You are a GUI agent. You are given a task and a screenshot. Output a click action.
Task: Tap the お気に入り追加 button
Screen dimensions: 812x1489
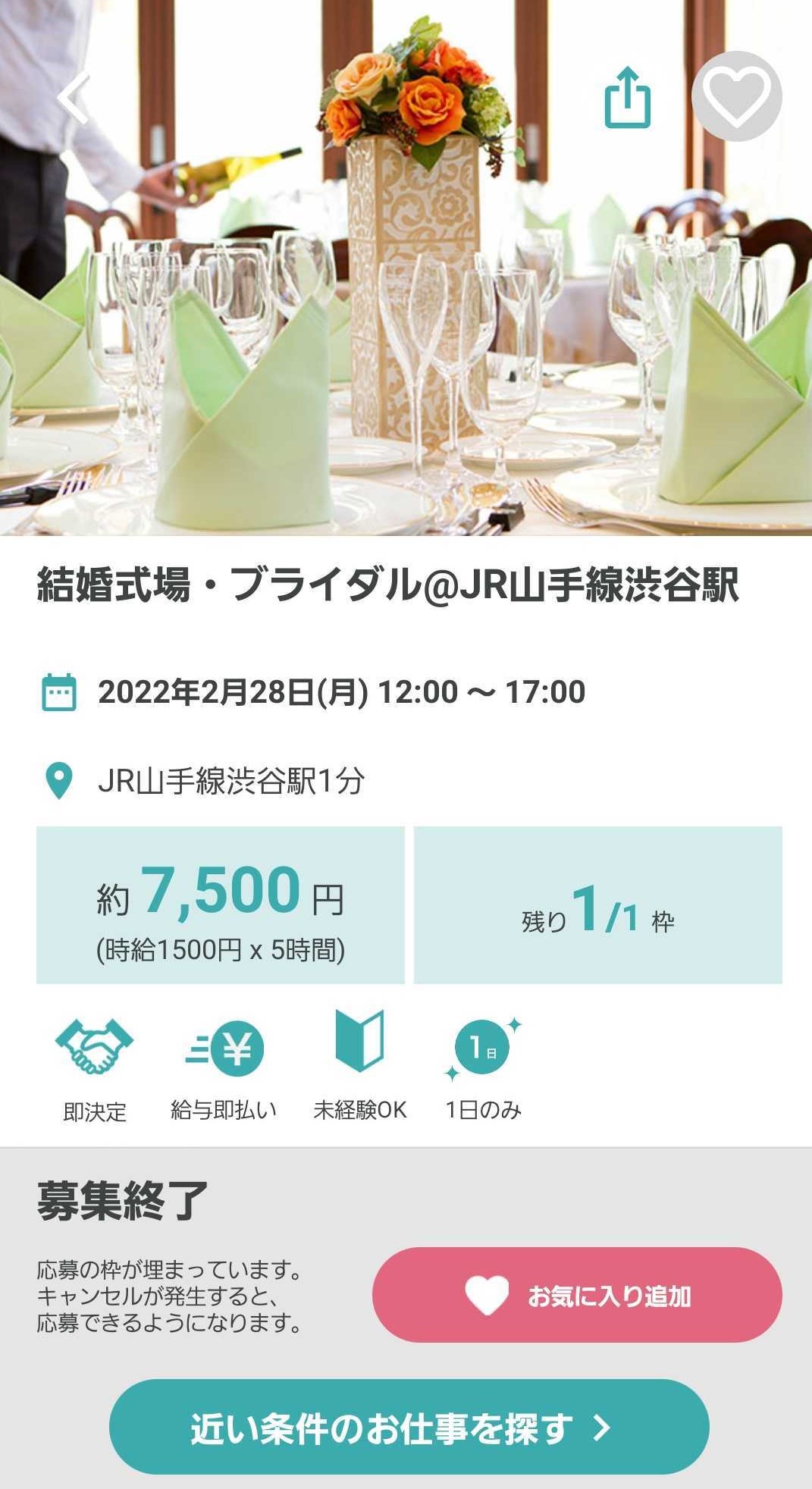click(577, 1295)
